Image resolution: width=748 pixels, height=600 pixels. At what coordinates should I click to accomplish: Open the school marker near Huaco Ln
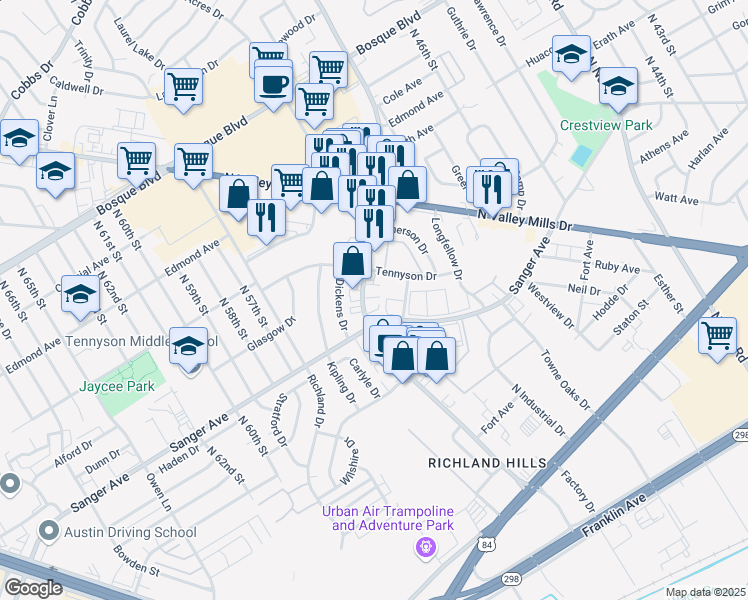click(x=571, y=55)
